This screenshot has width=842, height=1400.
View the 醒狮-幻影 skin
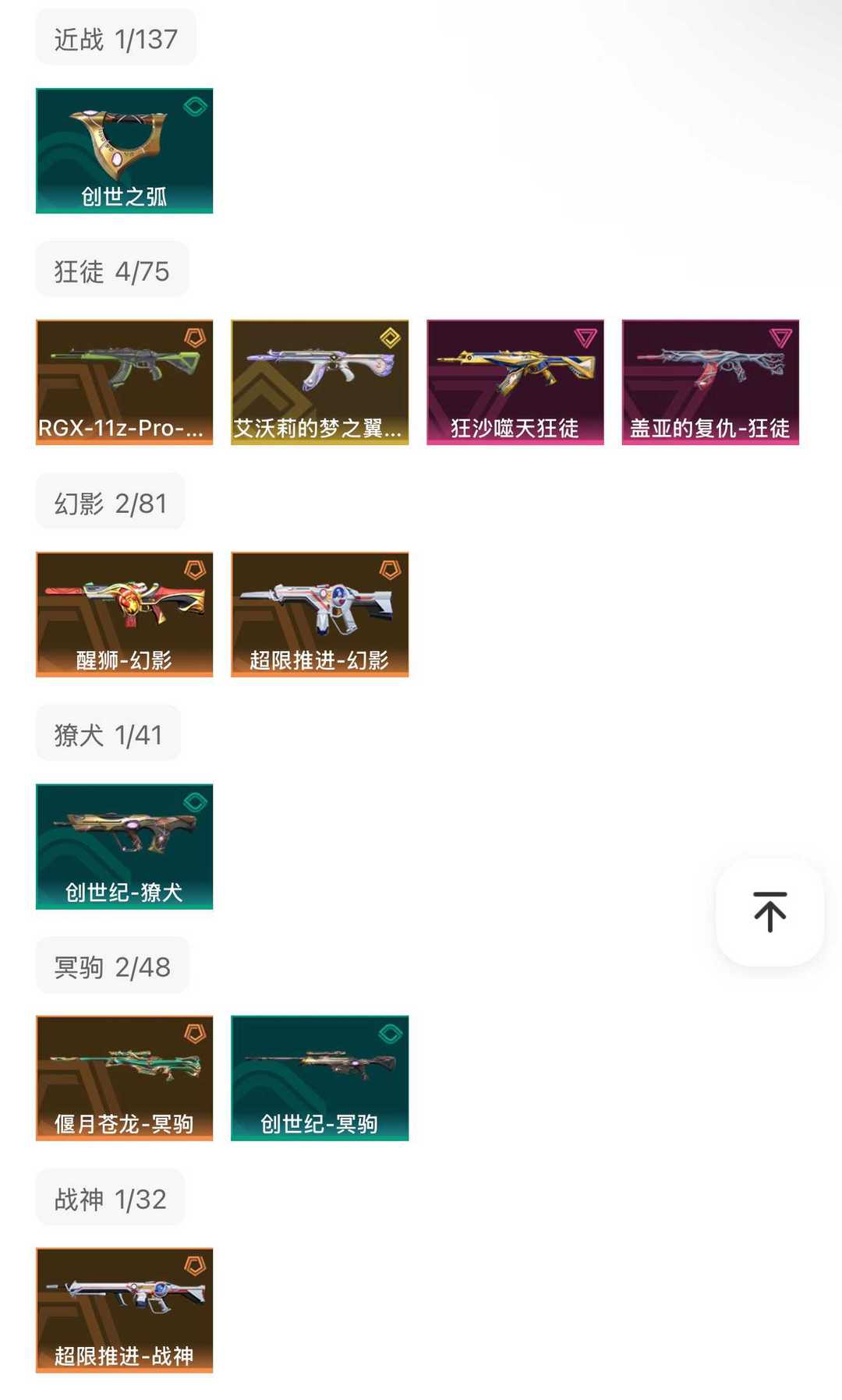[x=124, y=614]
